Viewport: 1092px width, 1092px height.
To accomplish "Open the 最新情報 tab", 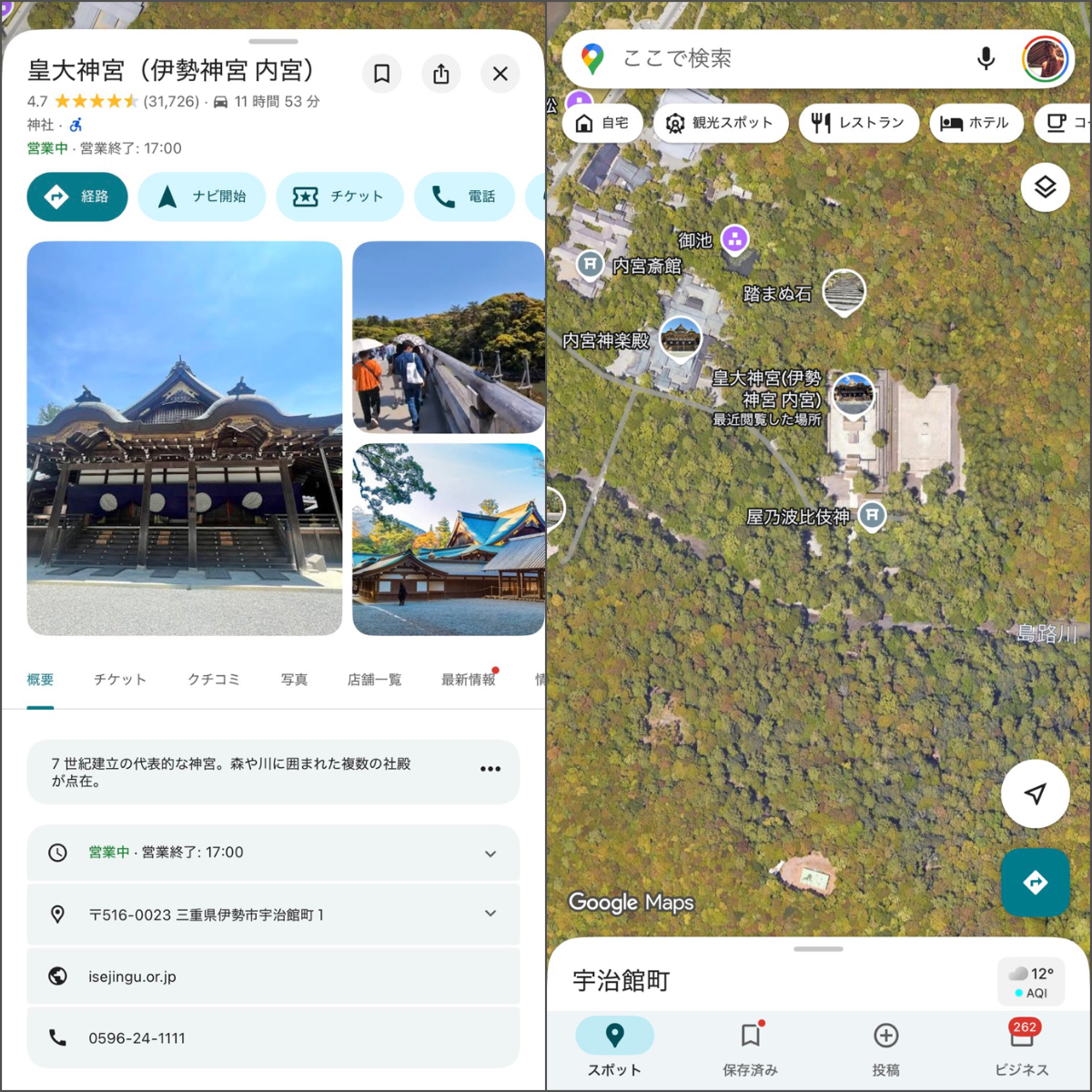I will point(469,680).
